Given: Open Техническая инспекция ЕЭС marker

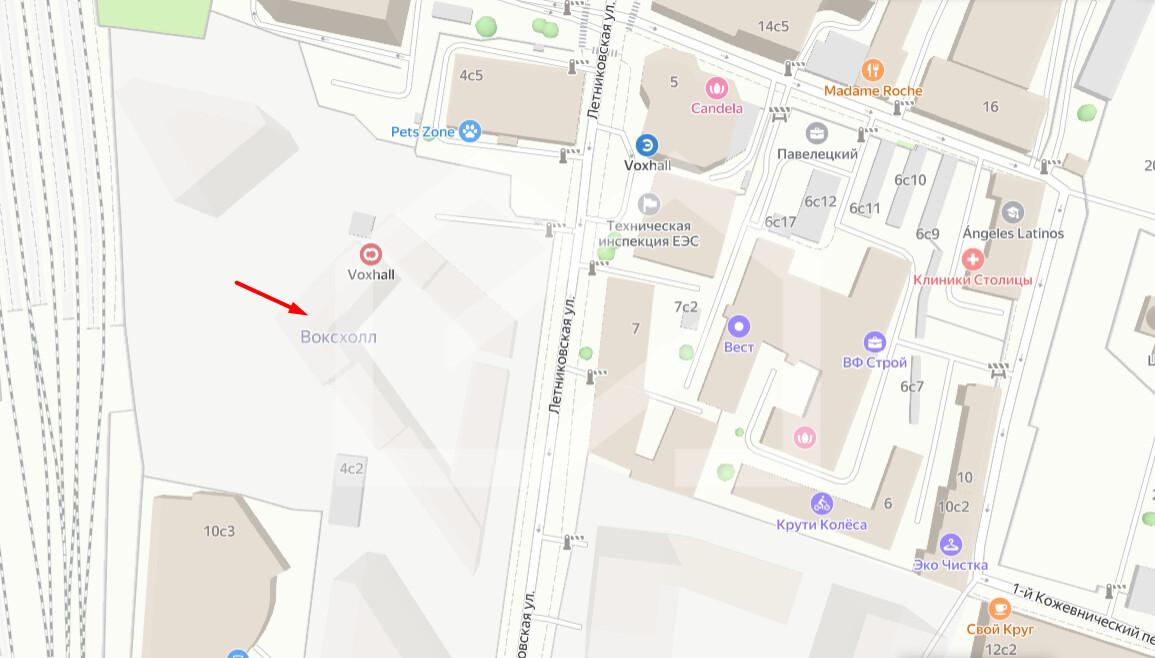Looking at the screenshot, I should 649,204.
